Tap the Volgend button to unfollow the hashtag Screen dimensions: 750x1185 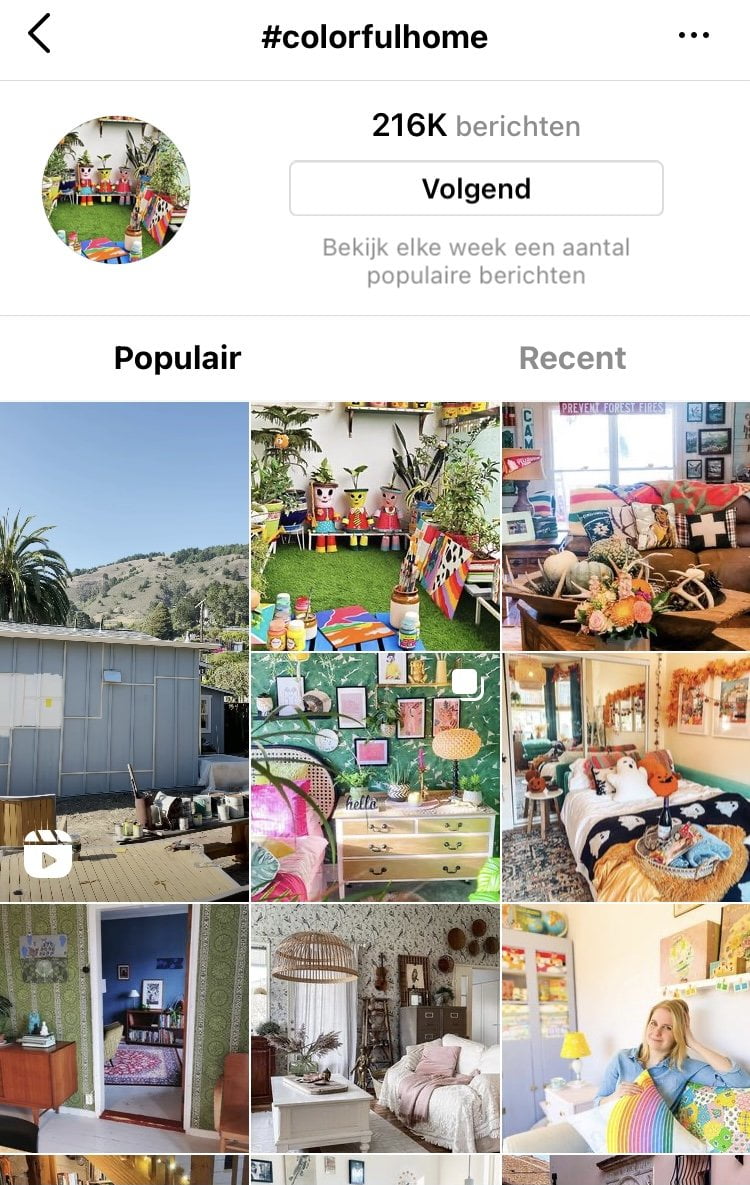pyautogui.click(x=476, y=188)
